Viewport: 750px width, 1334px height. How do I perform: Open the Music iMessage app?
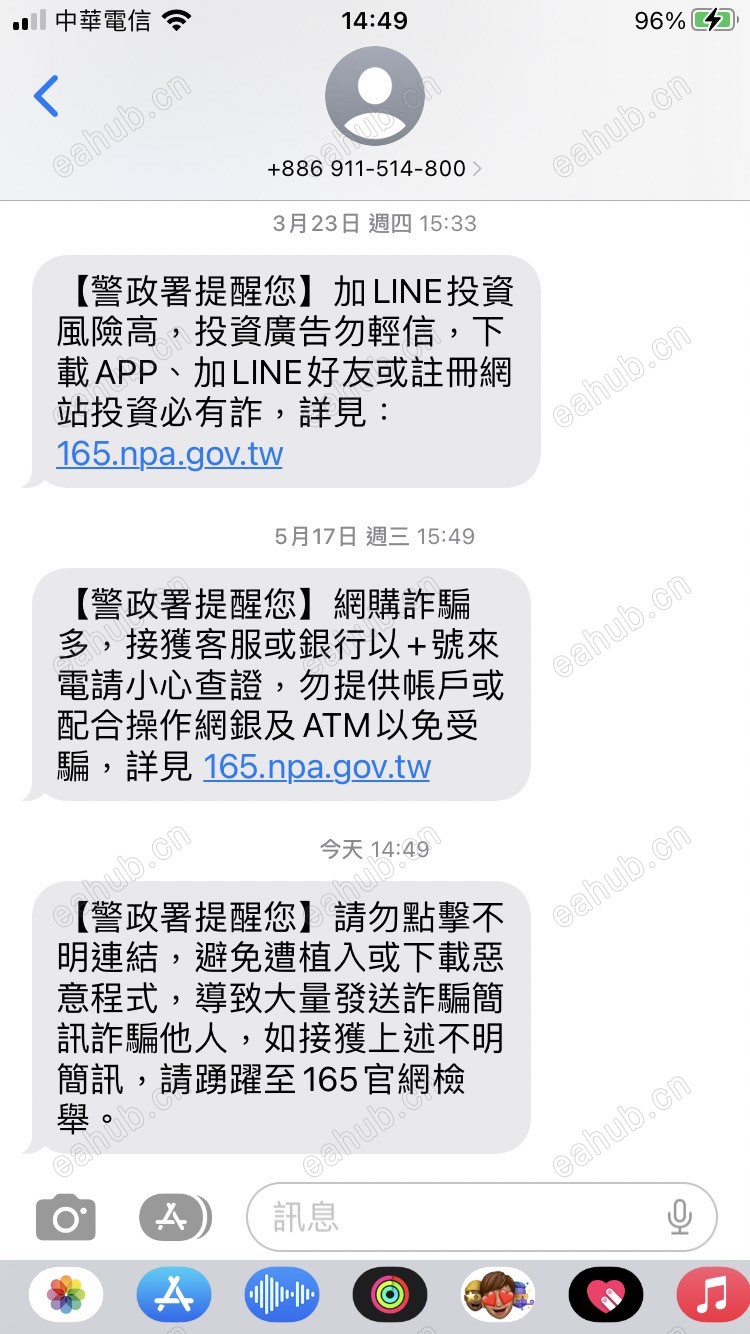coord(712,1295)
